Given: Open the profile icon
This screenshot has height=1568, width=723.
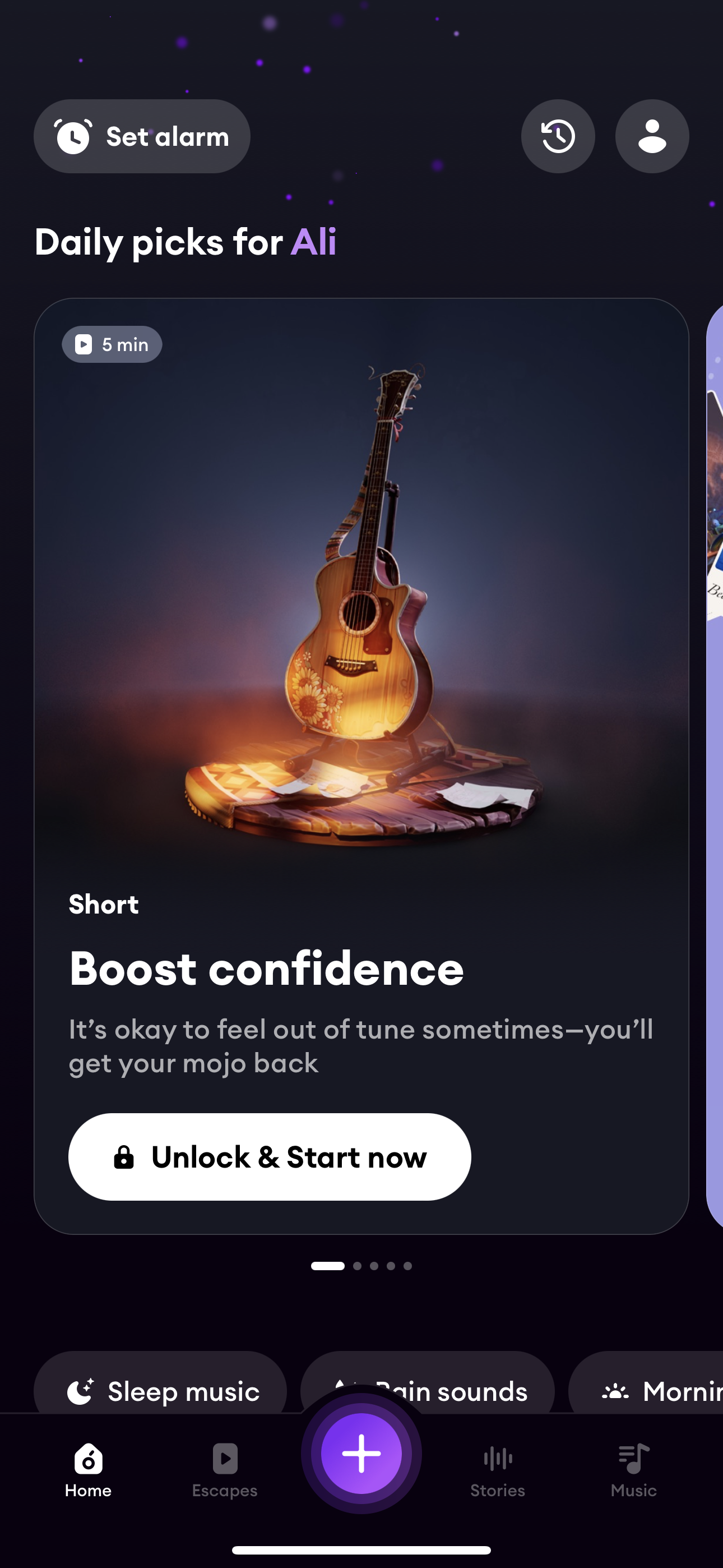Looking at the screenshot, I should coord(652,136).
